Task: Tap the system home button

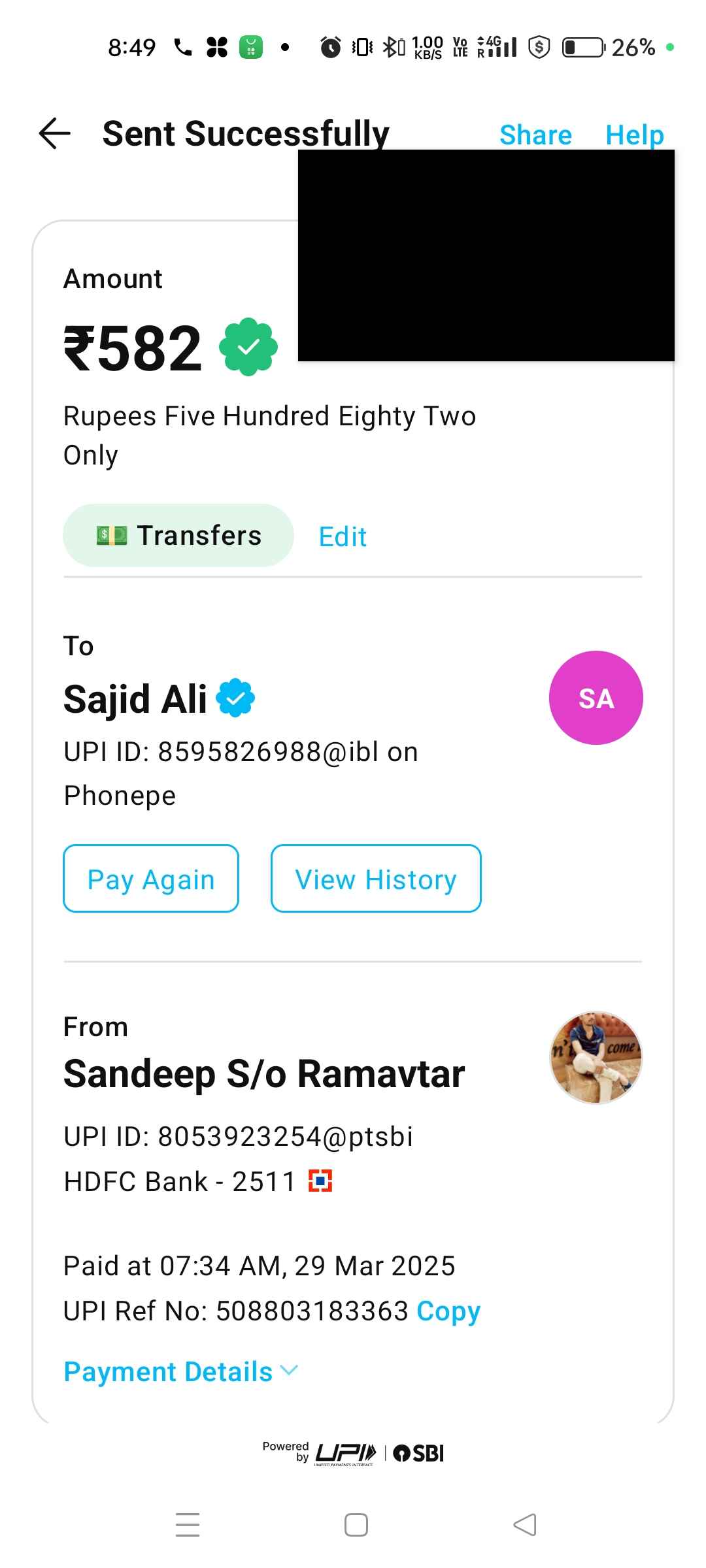Action: (356, 1525)
